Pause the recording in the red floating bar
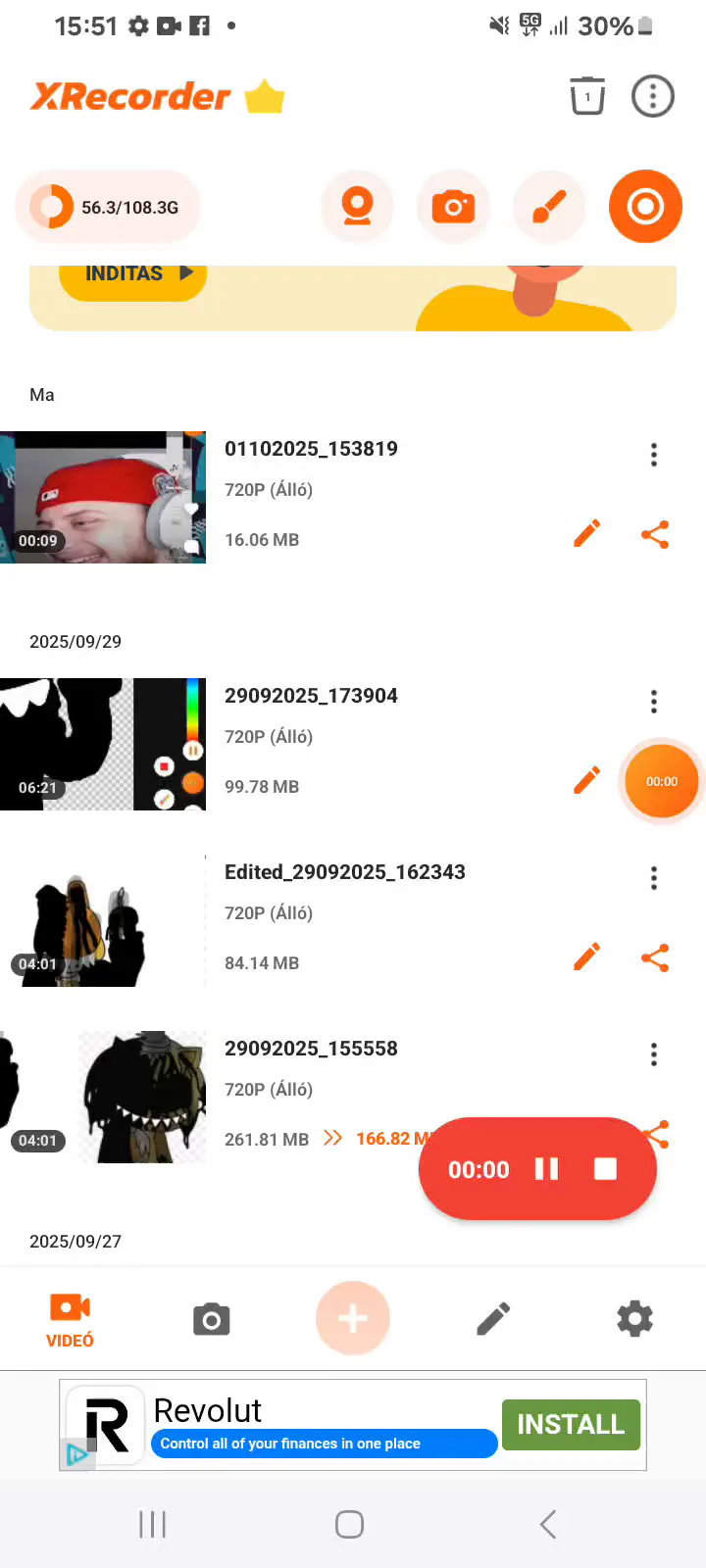This screenshot has height=1568, width=706. pos(546,1169)
